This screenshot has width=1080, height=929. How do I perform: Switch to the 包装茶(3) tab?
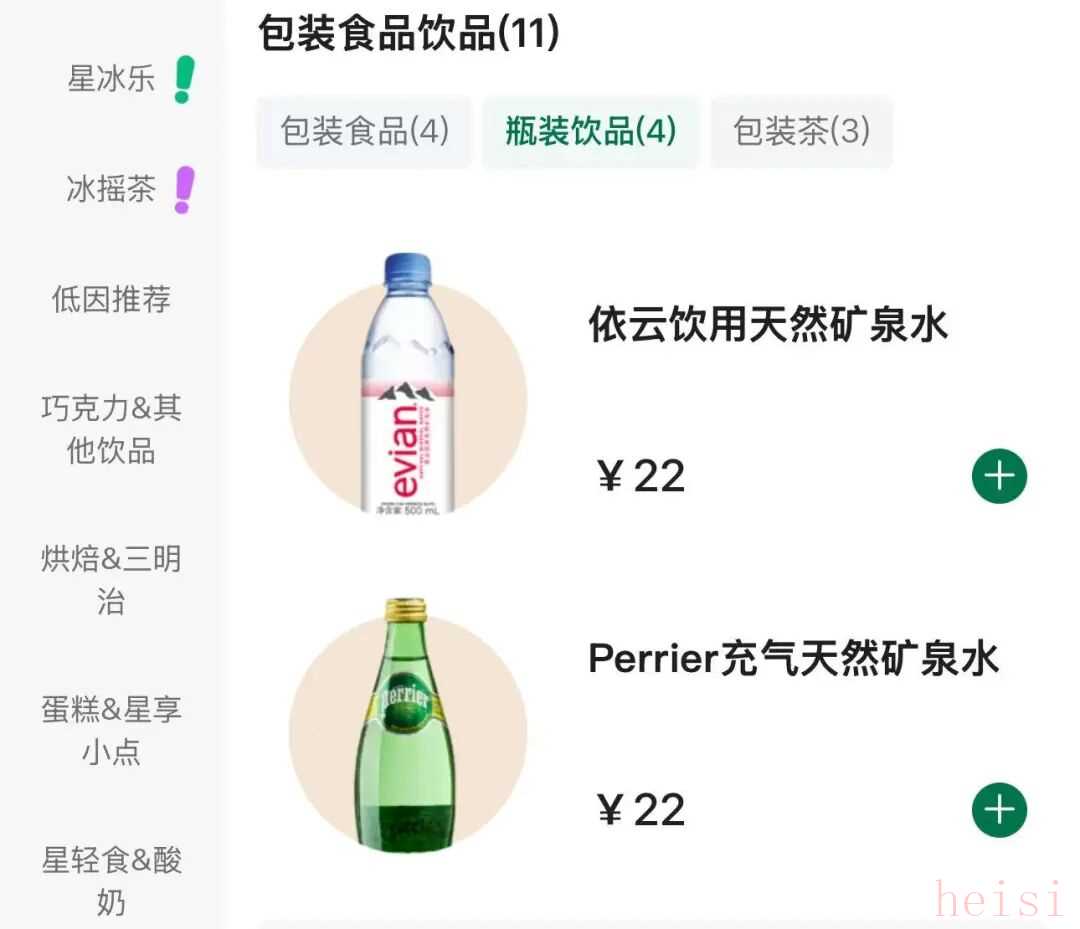(801, 131)
